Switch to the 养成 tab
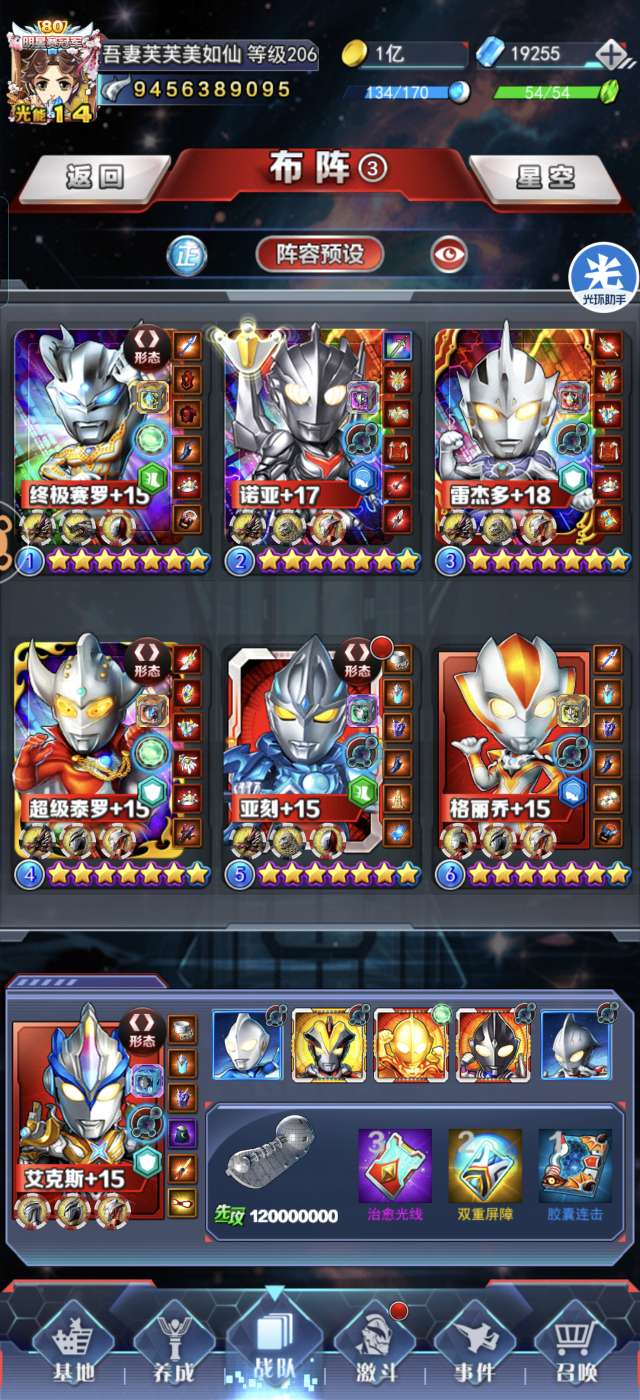This screenshot has width=640, height=1400. 174,1345
